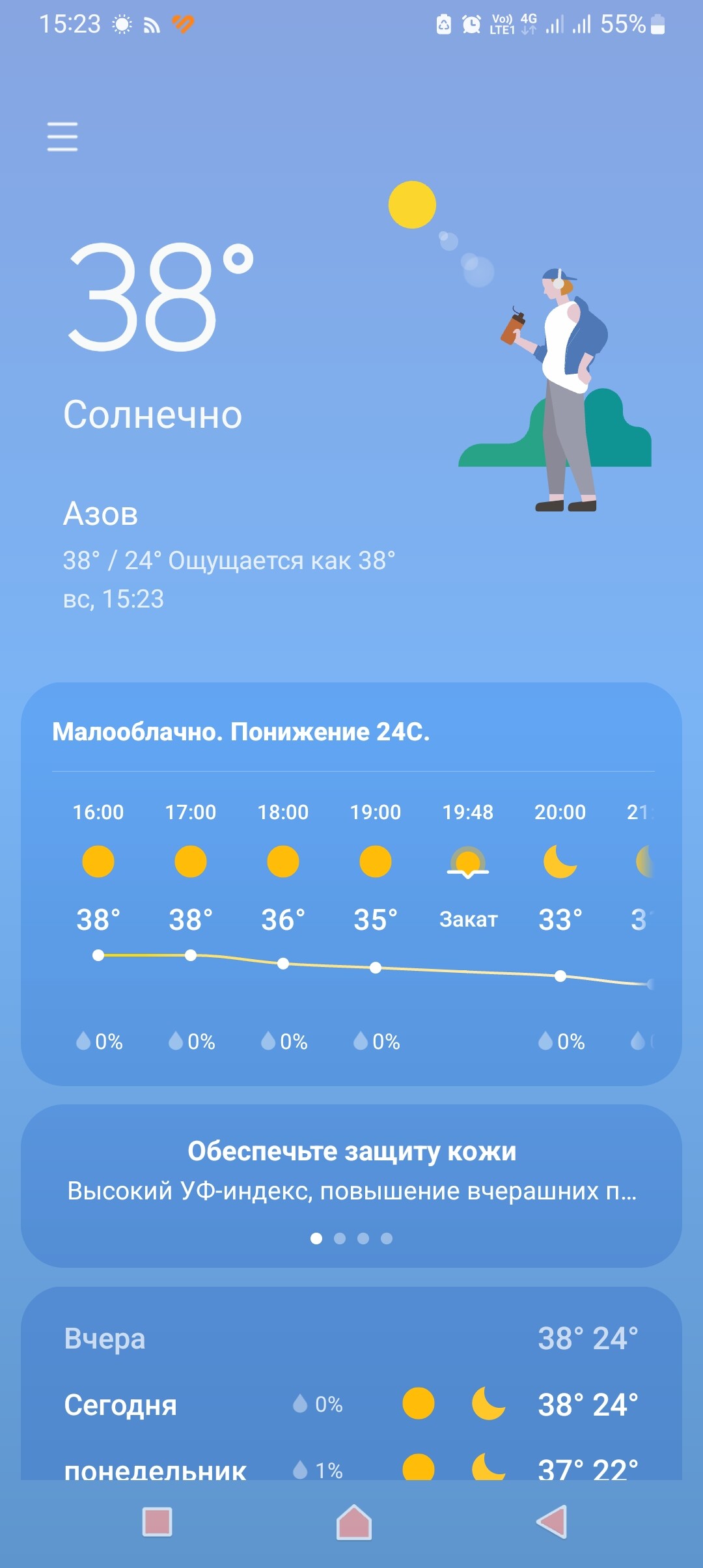The height and width of the screenshot is (1568, 703).
Task: Open the hamburger menu drawer
Action: pyautogui.click(x=62, y=137)
